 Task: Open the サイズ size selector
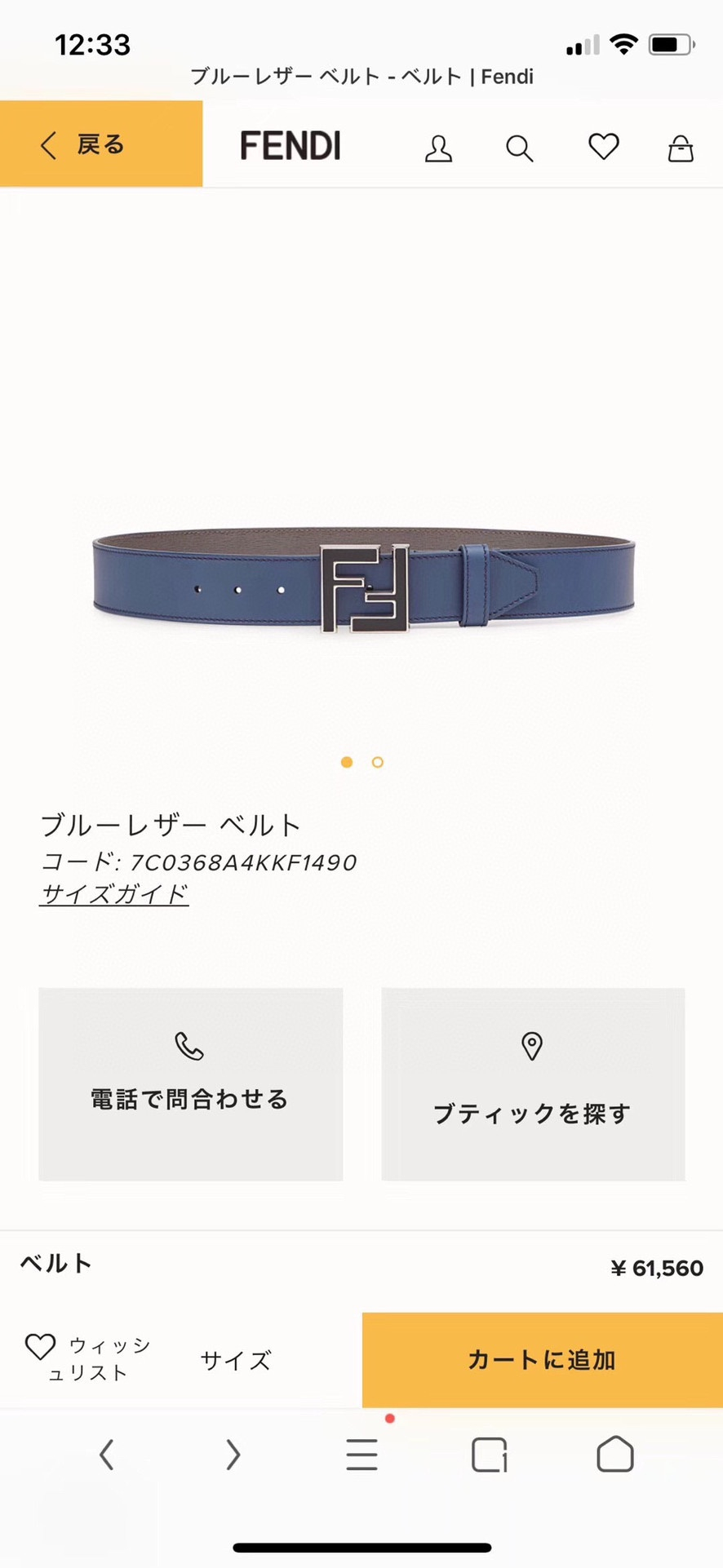click(x=236, y=1360)
